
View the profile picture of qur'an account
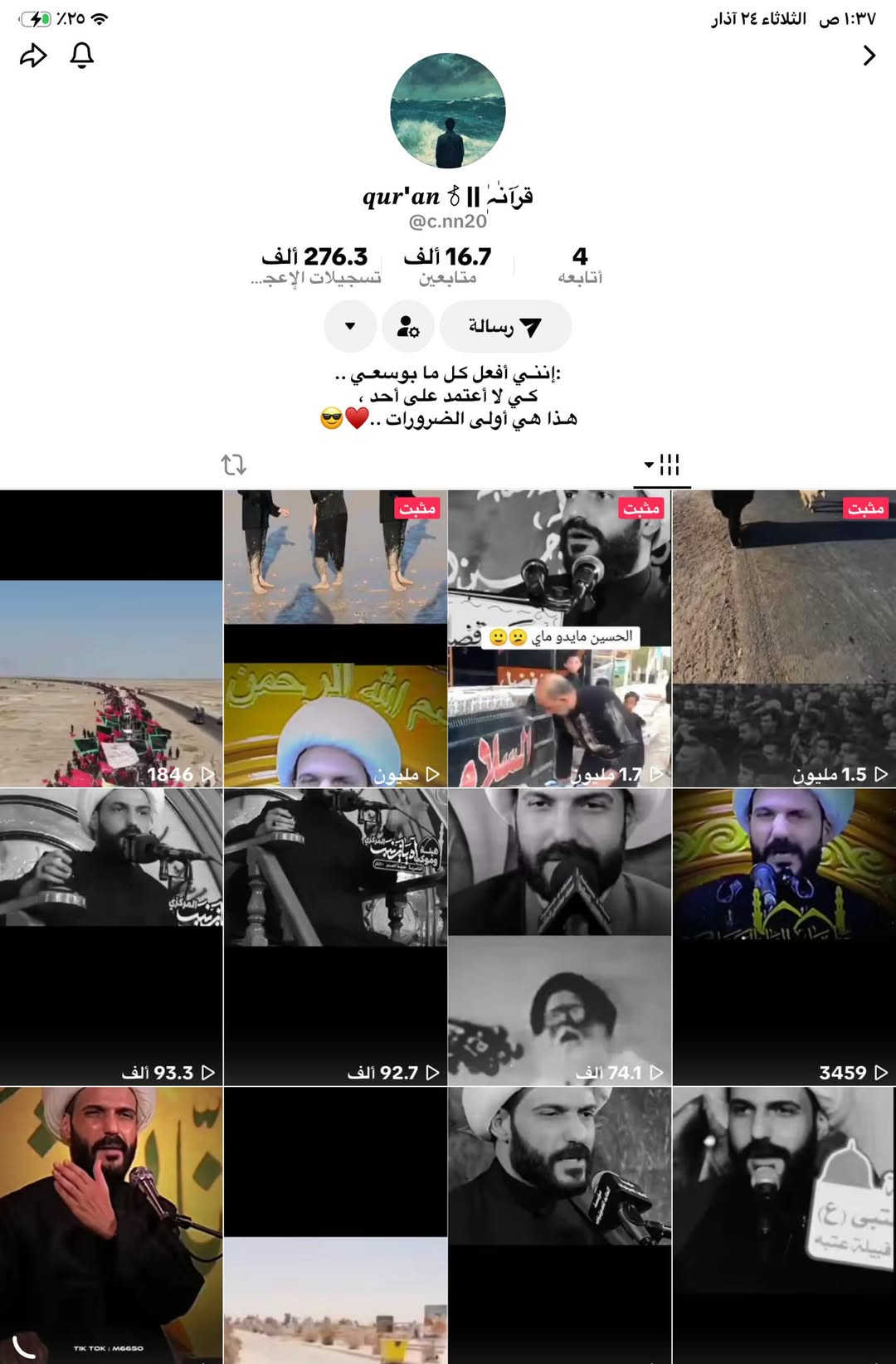(x=448, y=111)
